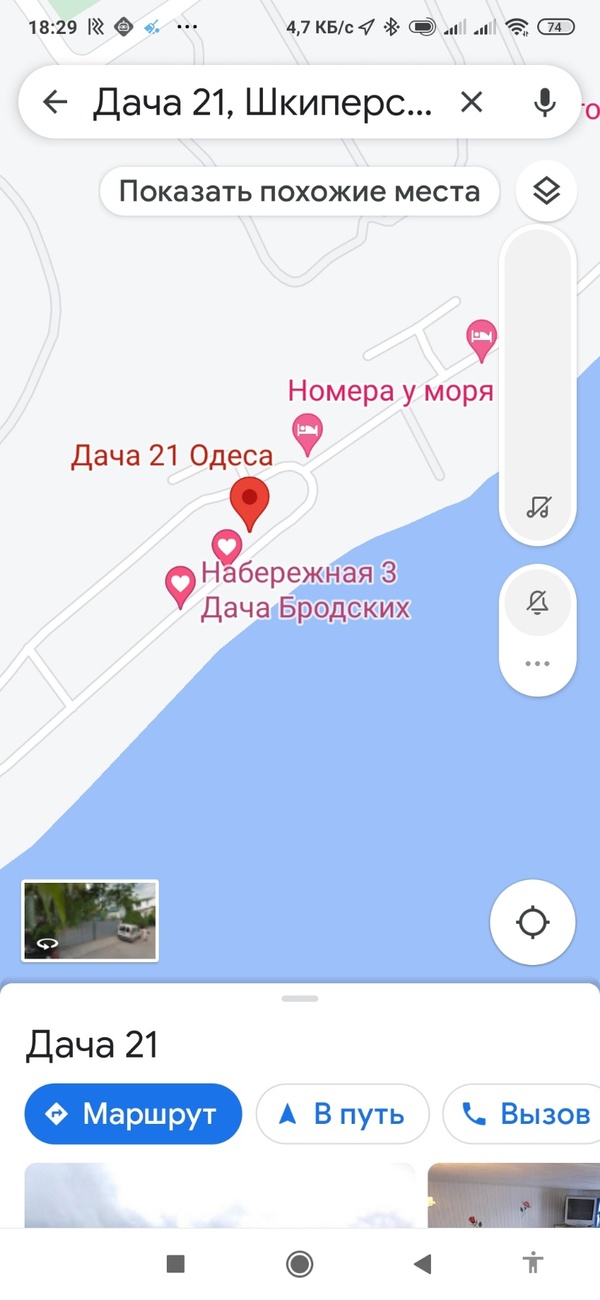
Task: Get directions with the Маршрут button
Action: (133, 1113)
